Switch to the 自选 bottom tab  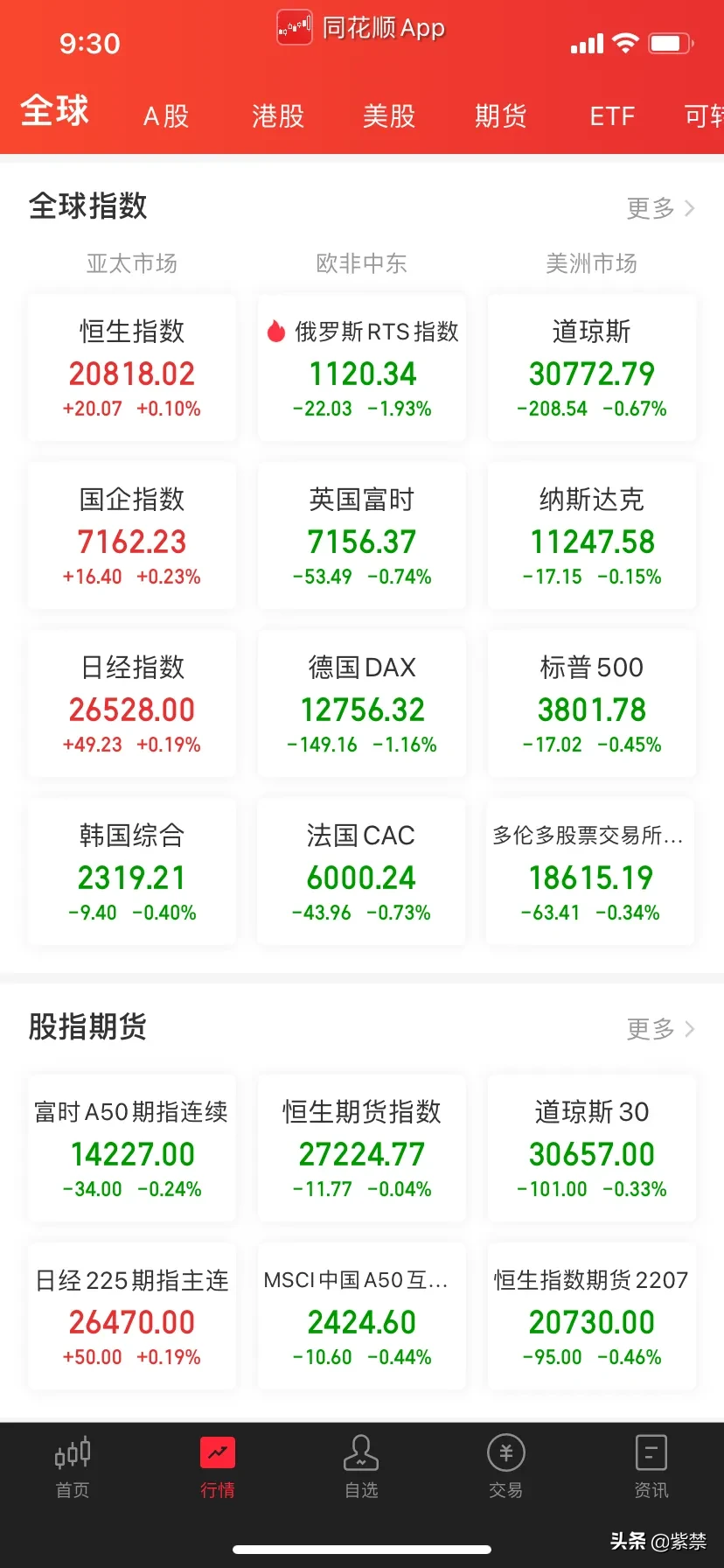[x=361, y=1467]
